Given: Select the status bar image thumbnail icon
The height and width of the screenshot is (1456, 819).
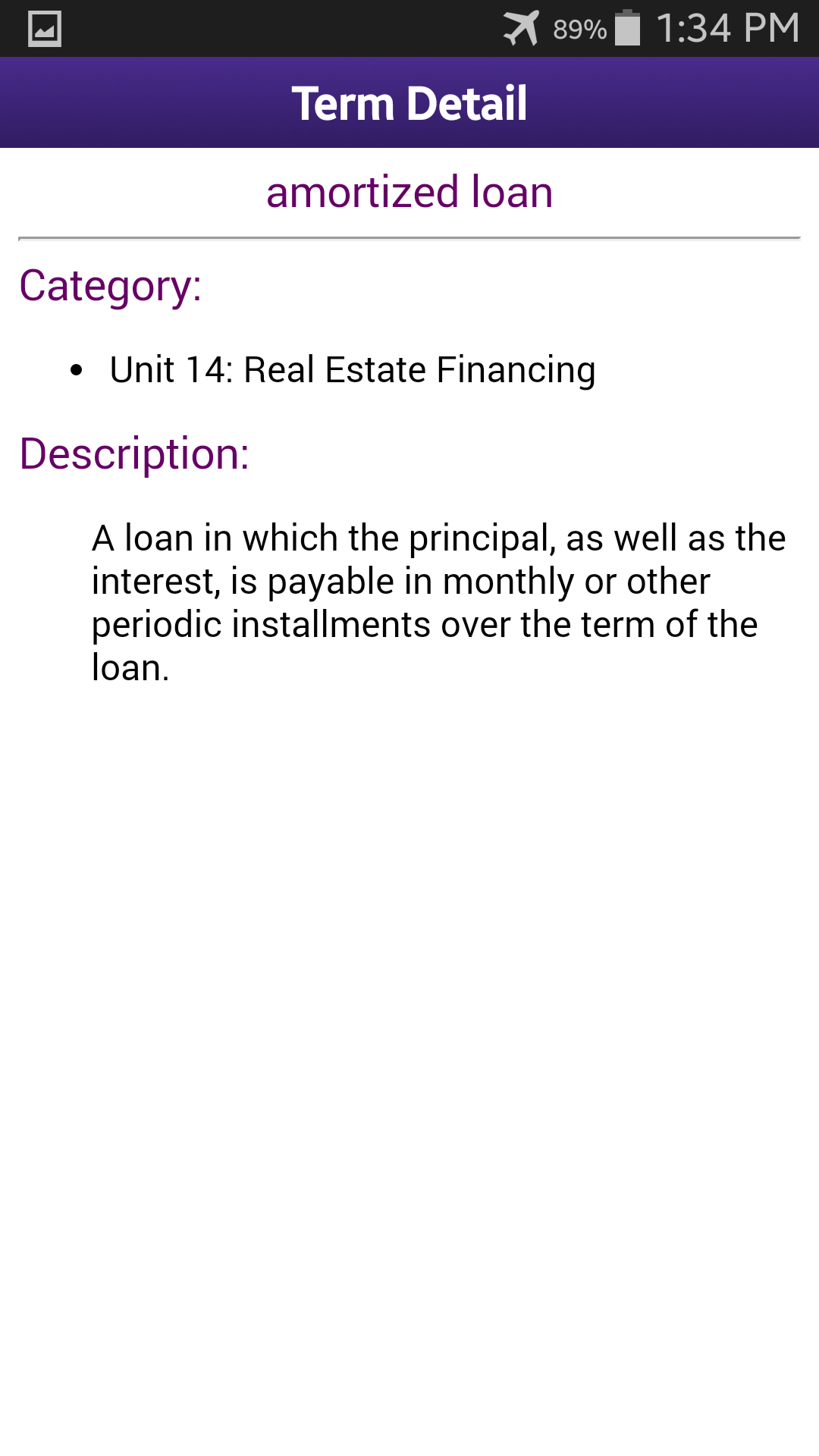Looking at the screenshot, I should [x=43, y=29].
